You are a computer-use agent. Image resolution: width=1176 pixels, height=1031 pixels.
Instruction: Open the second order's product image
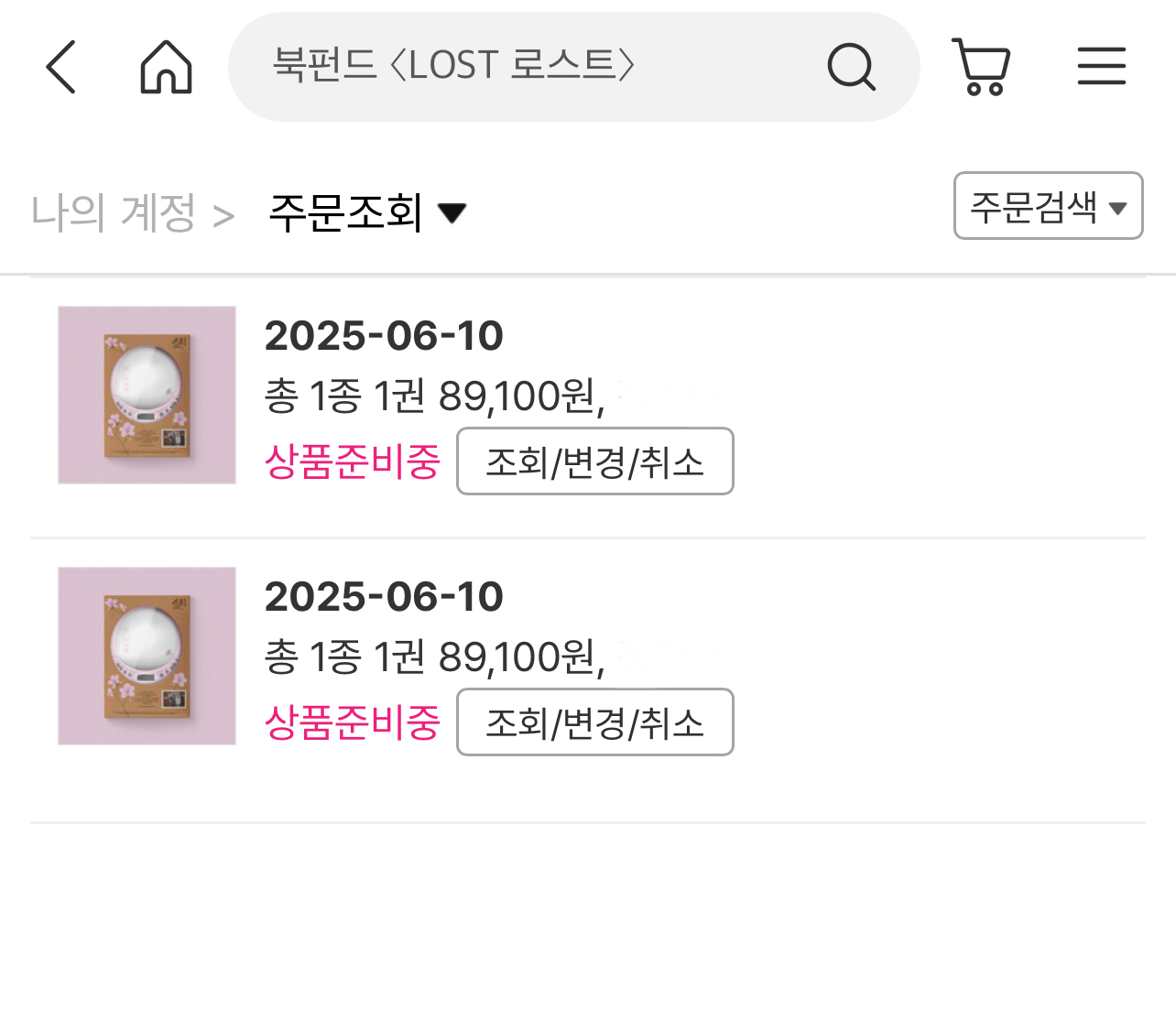pyautogui.click(x=147, y=656)
